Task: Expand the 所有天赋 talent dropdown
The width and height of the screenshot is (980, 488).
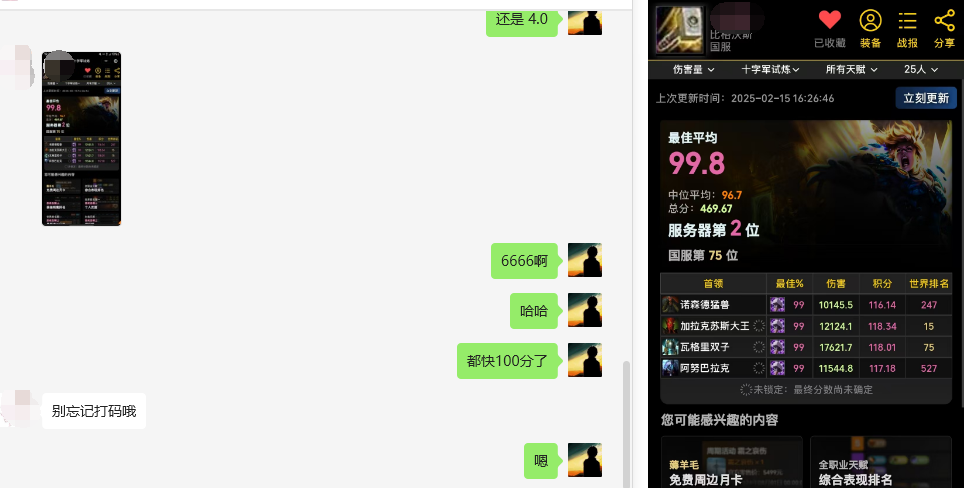Action: pos(851,70)
